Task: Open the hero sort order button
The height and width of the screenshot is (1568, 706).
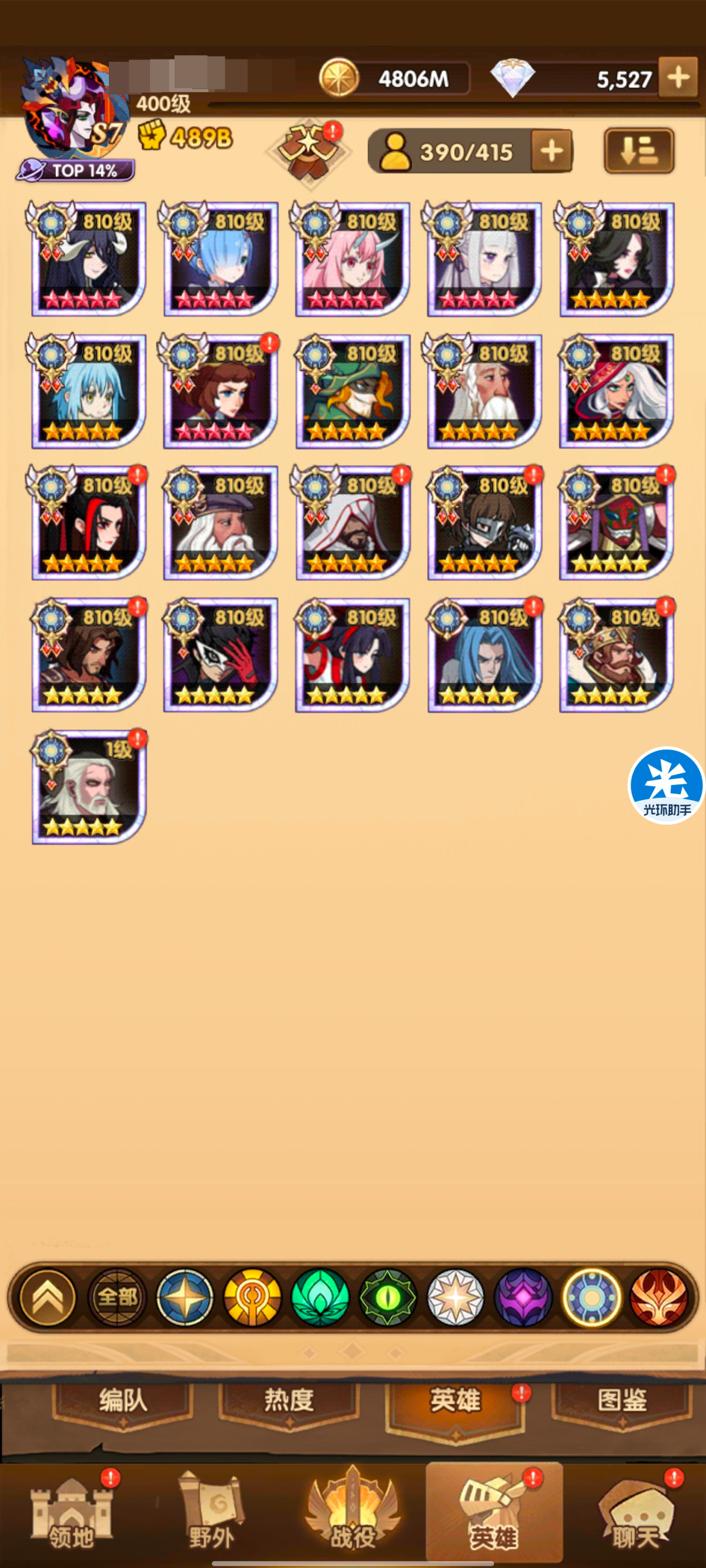Action: (x=638, y=151)
